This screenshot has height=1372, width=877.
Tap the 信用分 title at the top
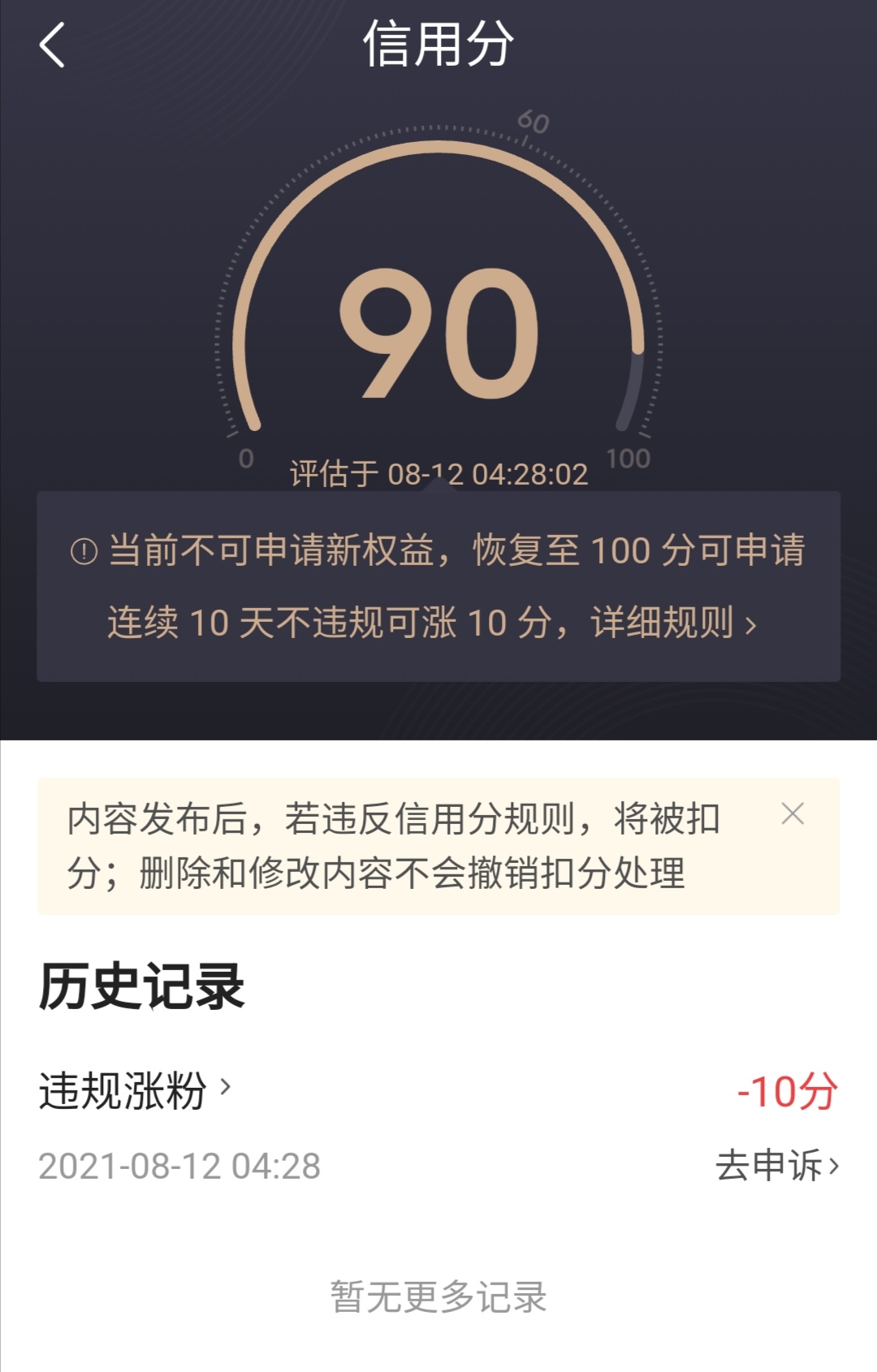[x=438, y=47]
